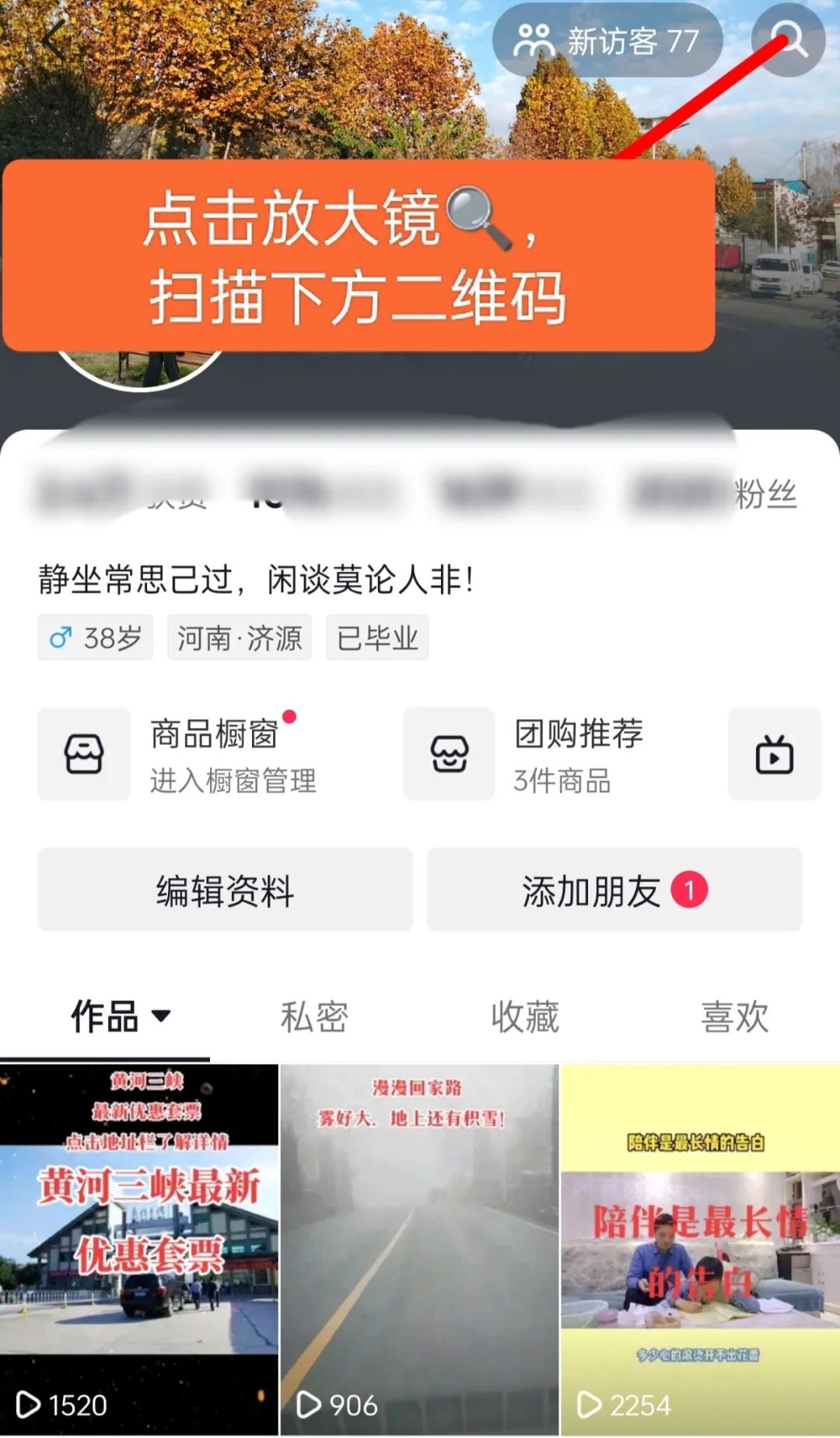
Task: Play the 黄河三峡最新优惠套票 video
Action: pos(139,1248)
